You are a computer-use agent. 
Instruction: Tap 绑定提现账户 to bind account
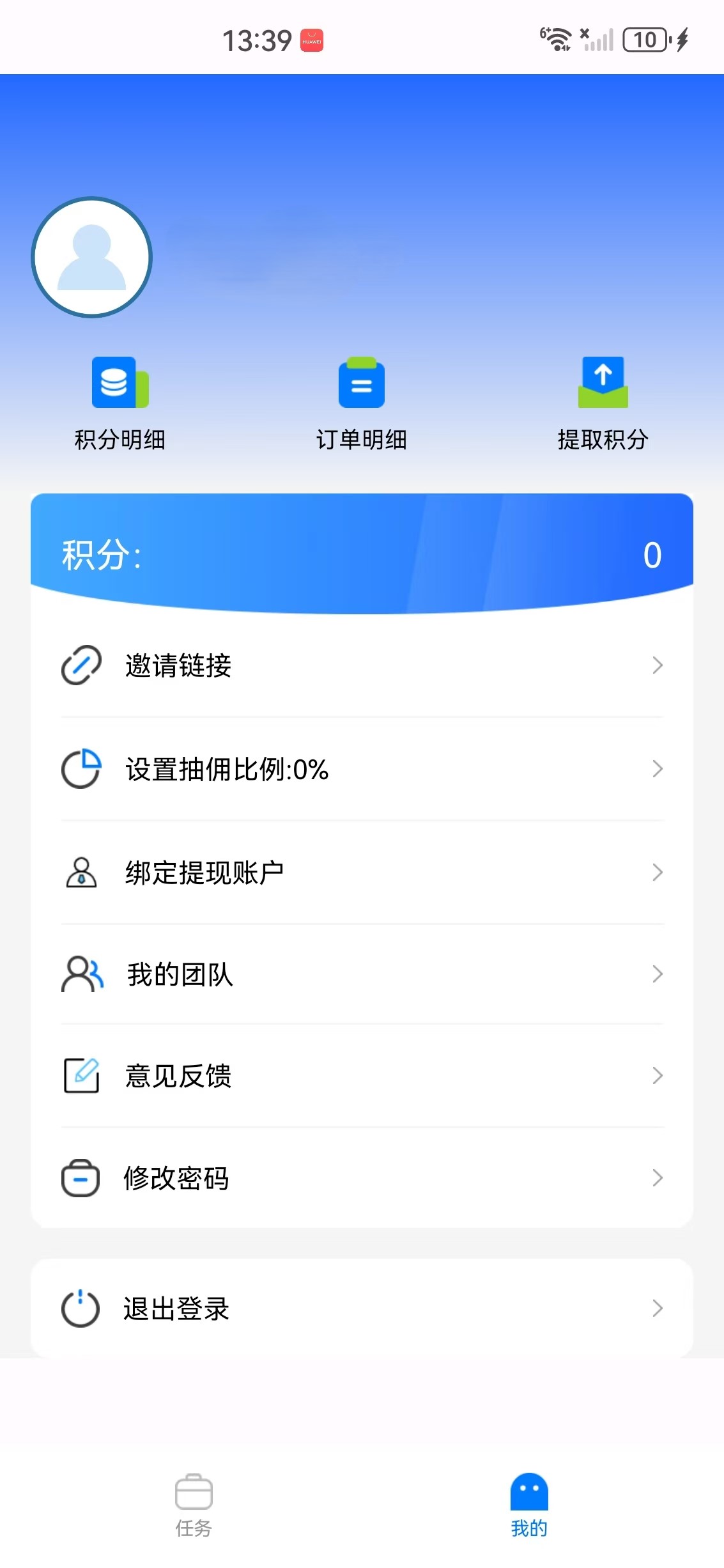pyautogui.click(x=362, y=872)
